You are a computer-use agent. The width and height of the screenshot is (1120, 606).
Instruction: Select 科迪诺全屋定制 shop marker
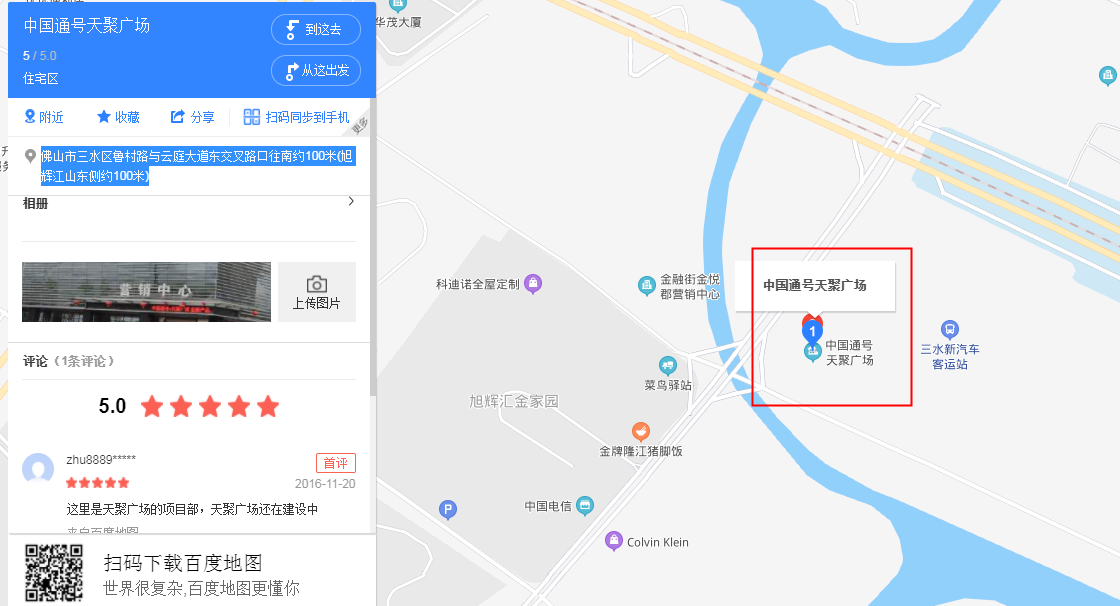pyautogui.click(x=533, y=284)
